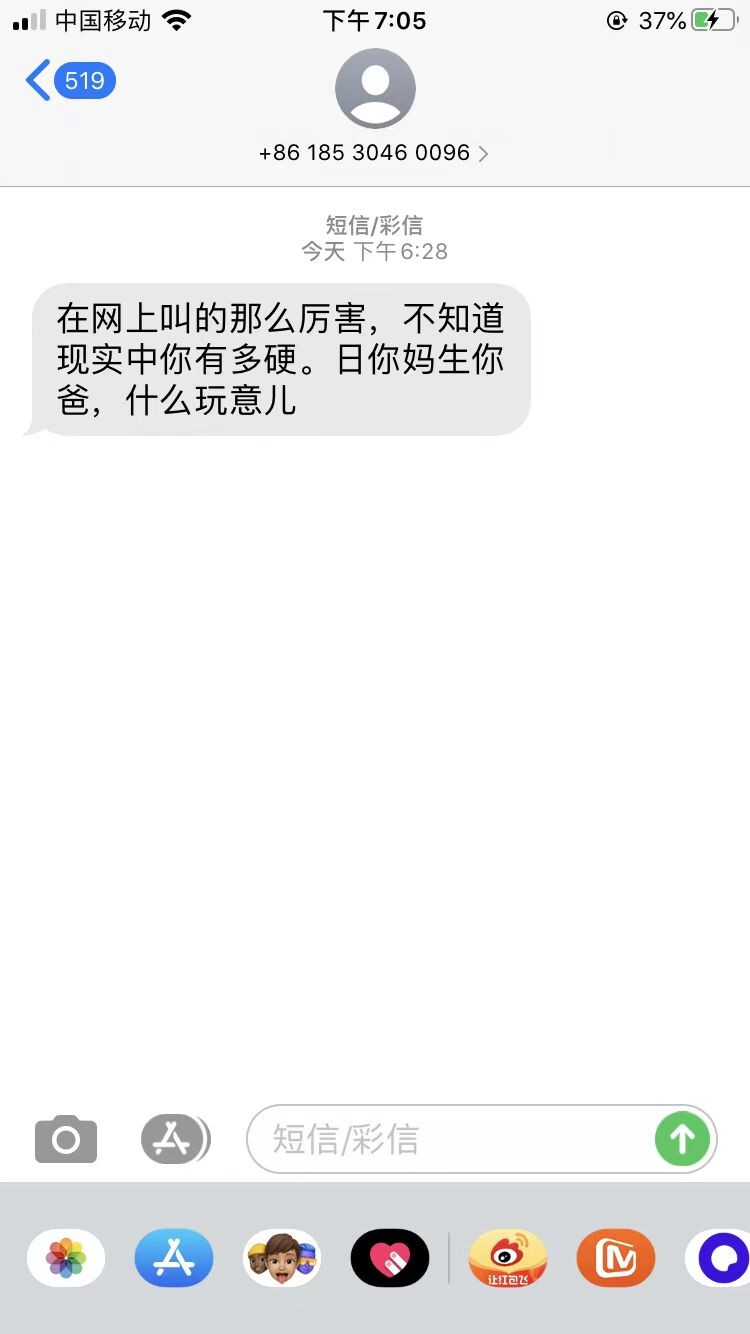Open the blue circle iMessage app

(x=722, y=1258)
